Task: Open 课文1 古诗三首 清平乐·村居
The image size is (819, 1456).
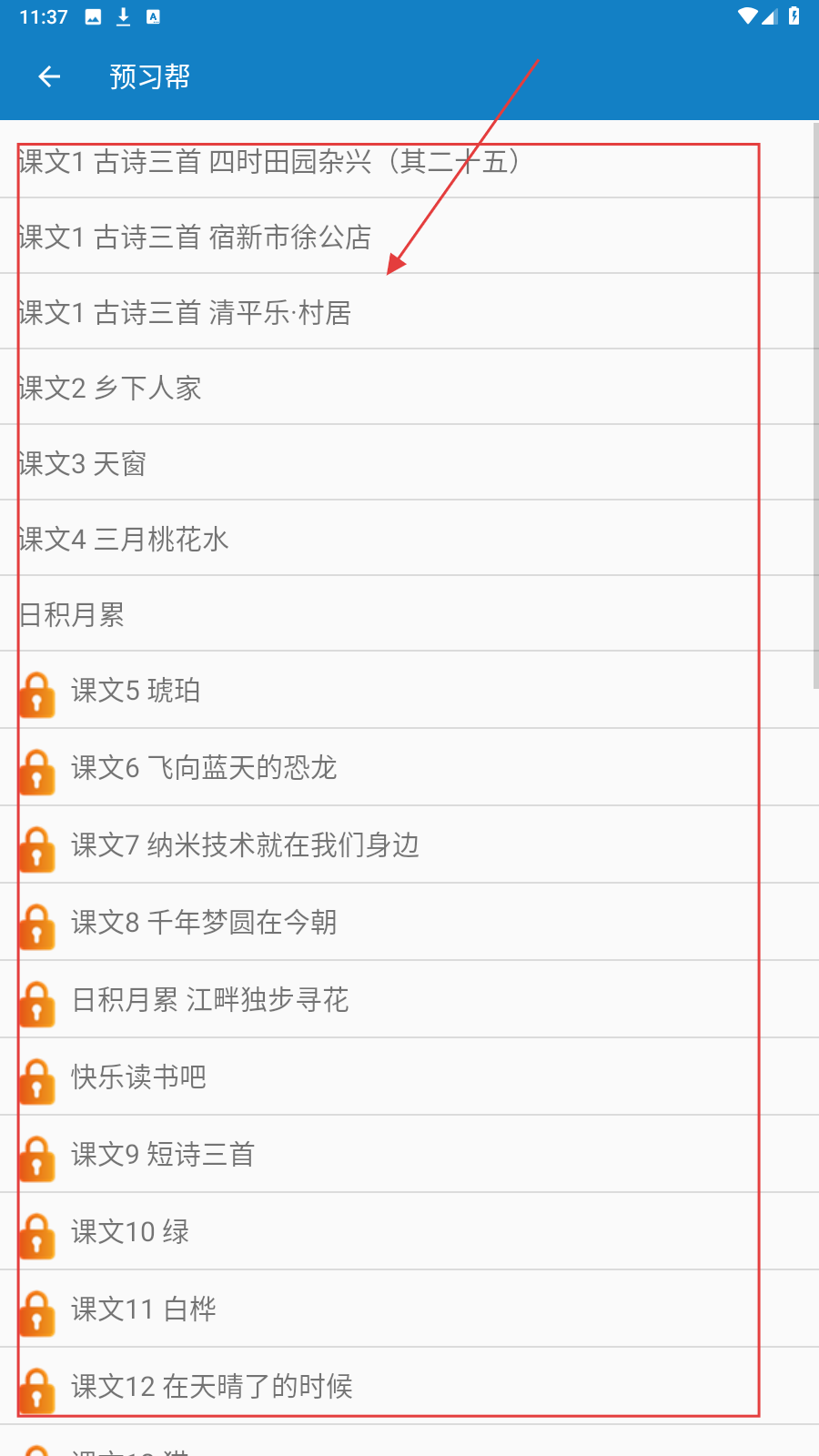Action: pos(185,313)
